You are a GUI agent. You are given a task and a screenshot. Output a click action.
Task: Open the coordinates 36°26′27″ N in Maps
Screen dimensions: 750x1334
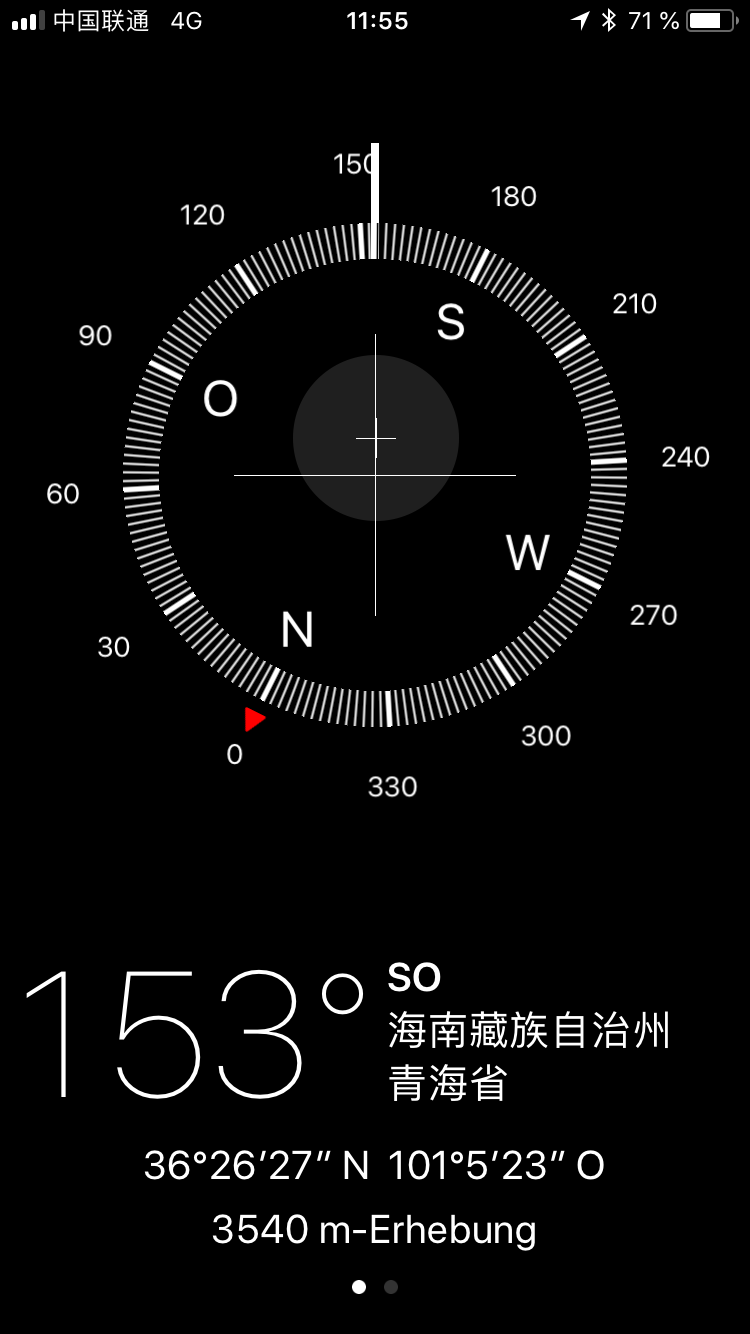click(x=374, y=1166)
